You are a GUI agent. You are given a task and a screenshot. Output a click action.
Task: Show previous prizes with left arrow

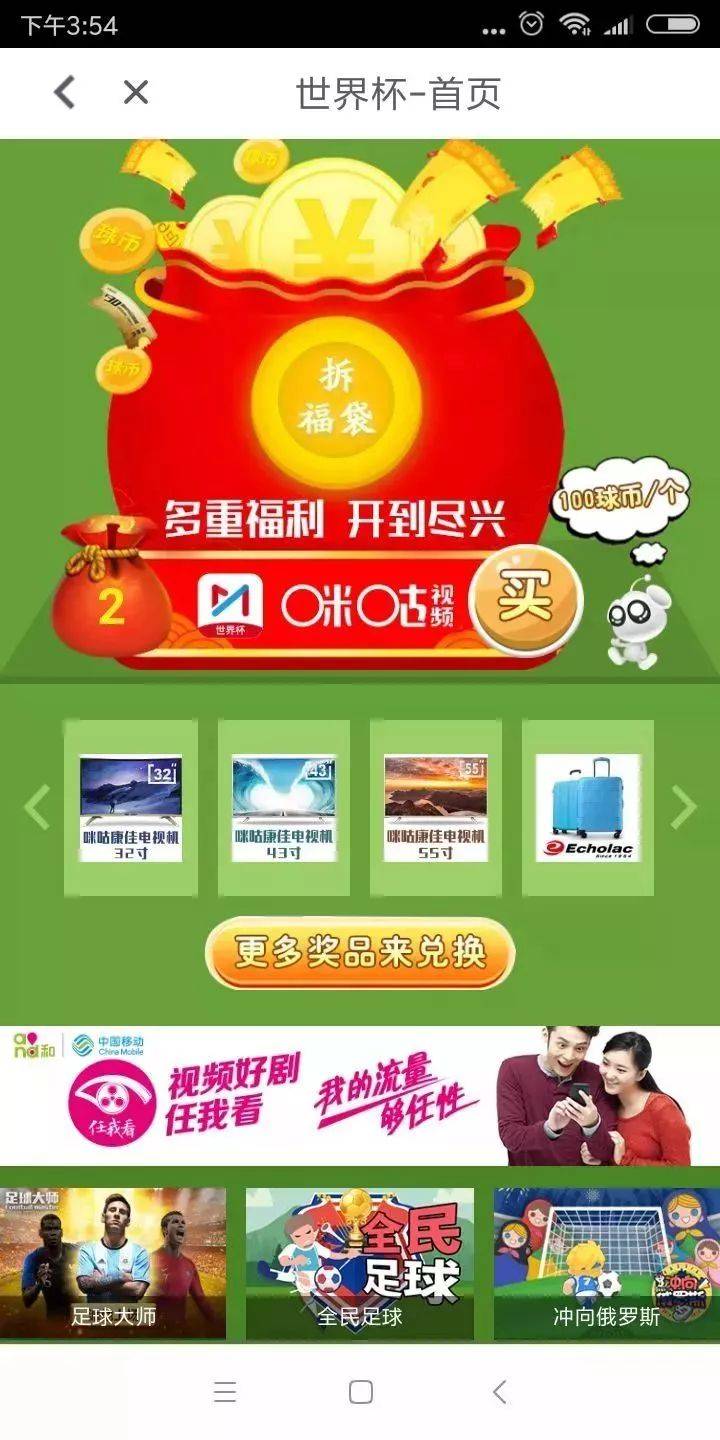pyautogui.click(x=36, y=807)
